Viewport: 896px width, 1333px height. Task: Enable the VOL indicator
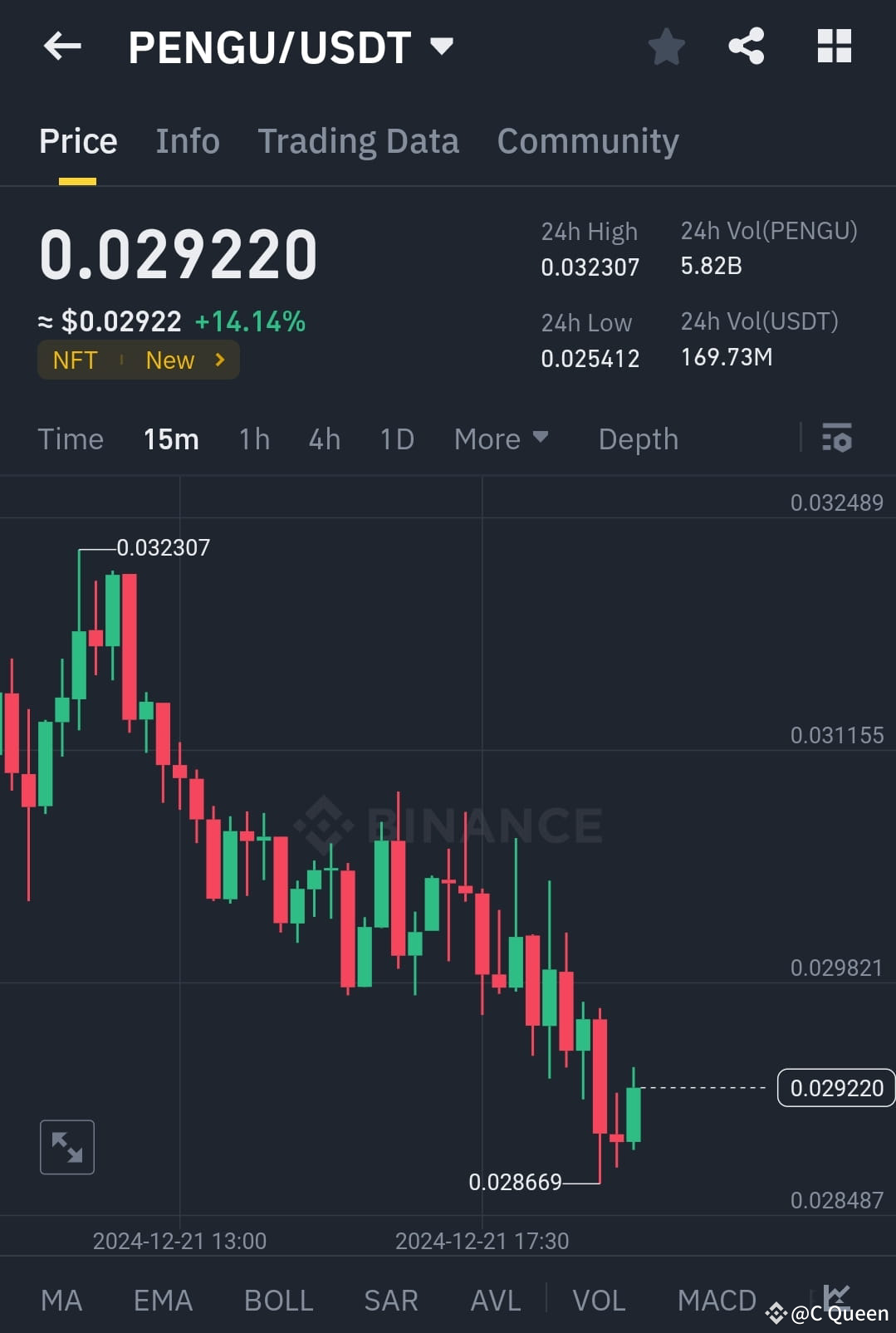tap(599, 1300)
